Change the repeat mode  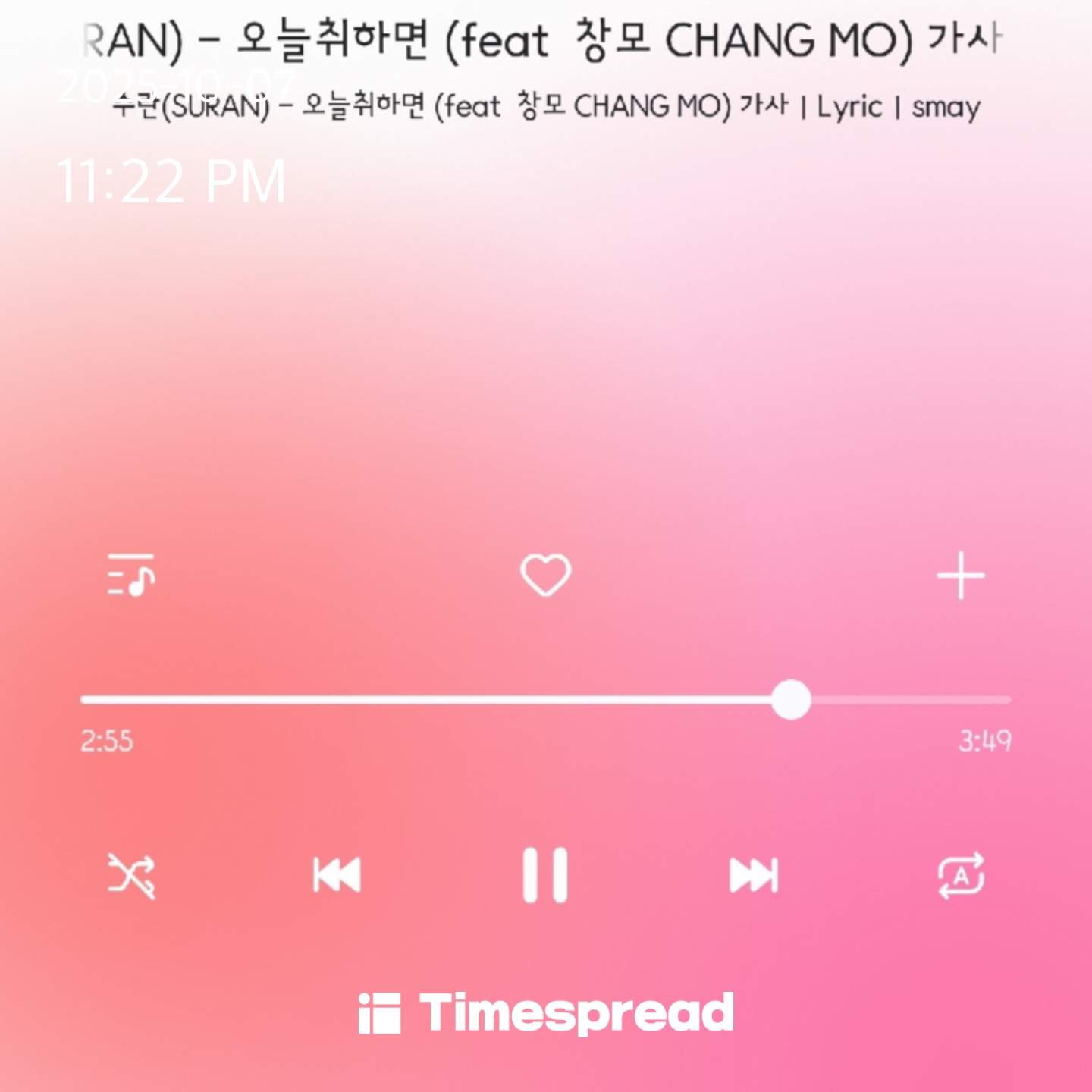click(x=961, y=876)
